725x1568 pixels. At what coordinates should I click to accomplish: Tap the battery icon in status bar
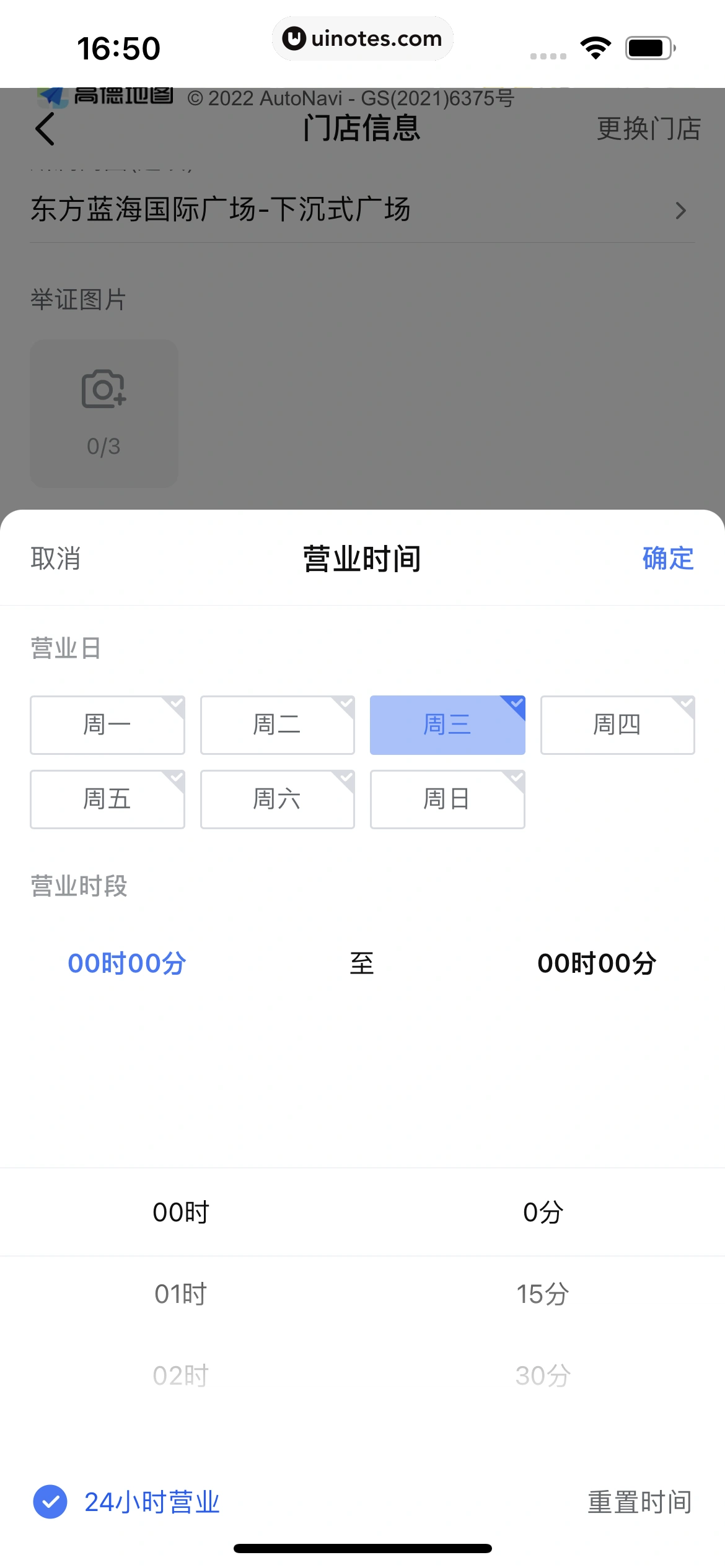point(646,46)
